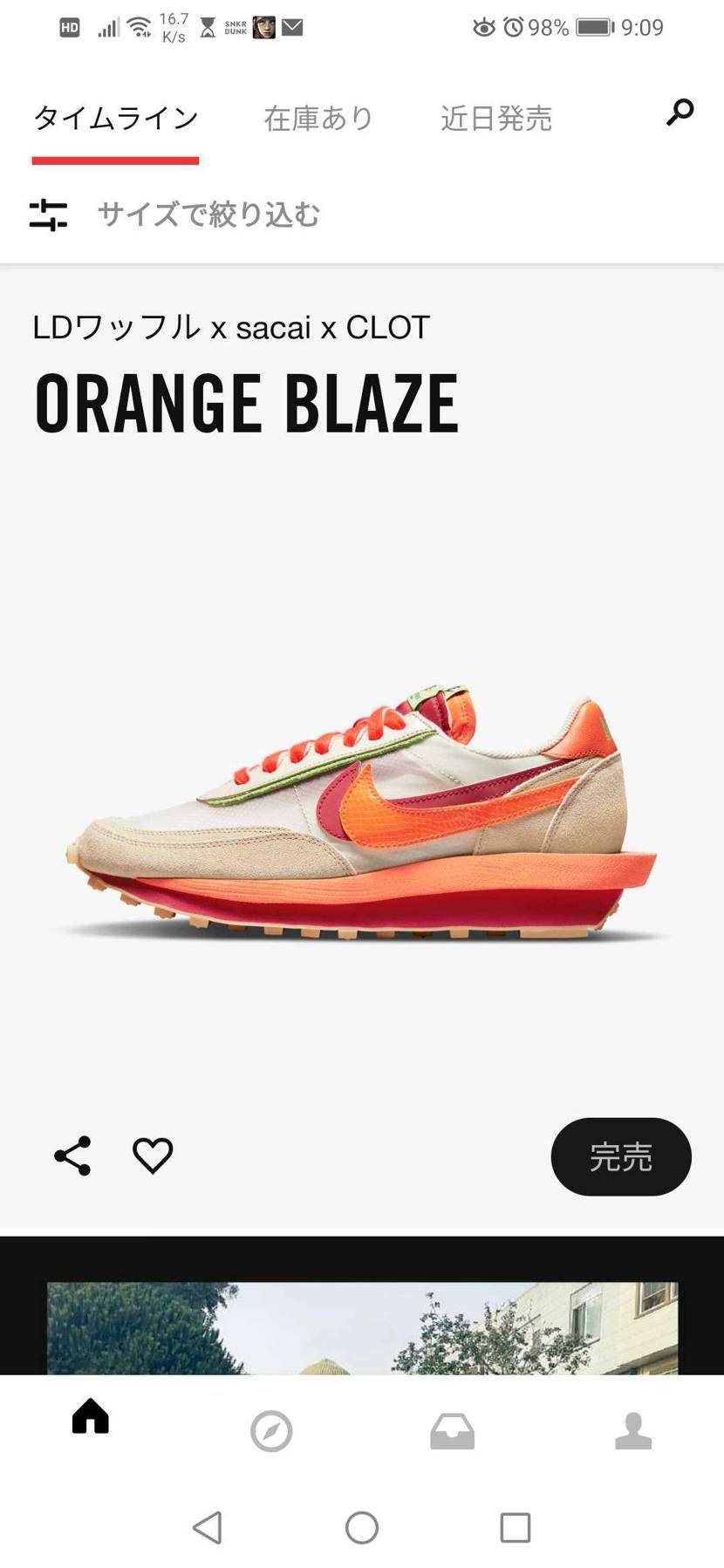Switch to the 在庫あり tab
This screenshot has height=1568, width=724.
point(318,118)
